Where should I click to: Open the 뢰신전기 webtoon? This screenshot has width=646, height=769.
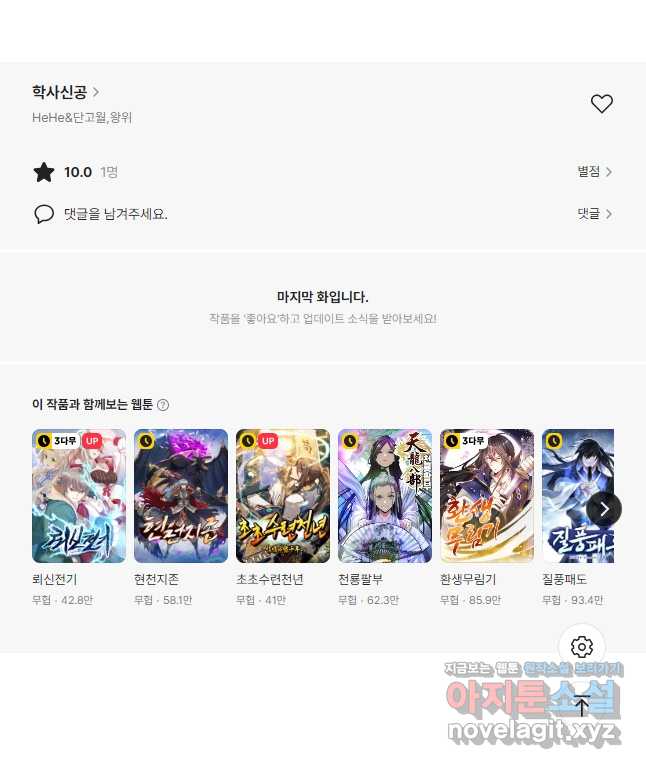[x=79, y=496]
